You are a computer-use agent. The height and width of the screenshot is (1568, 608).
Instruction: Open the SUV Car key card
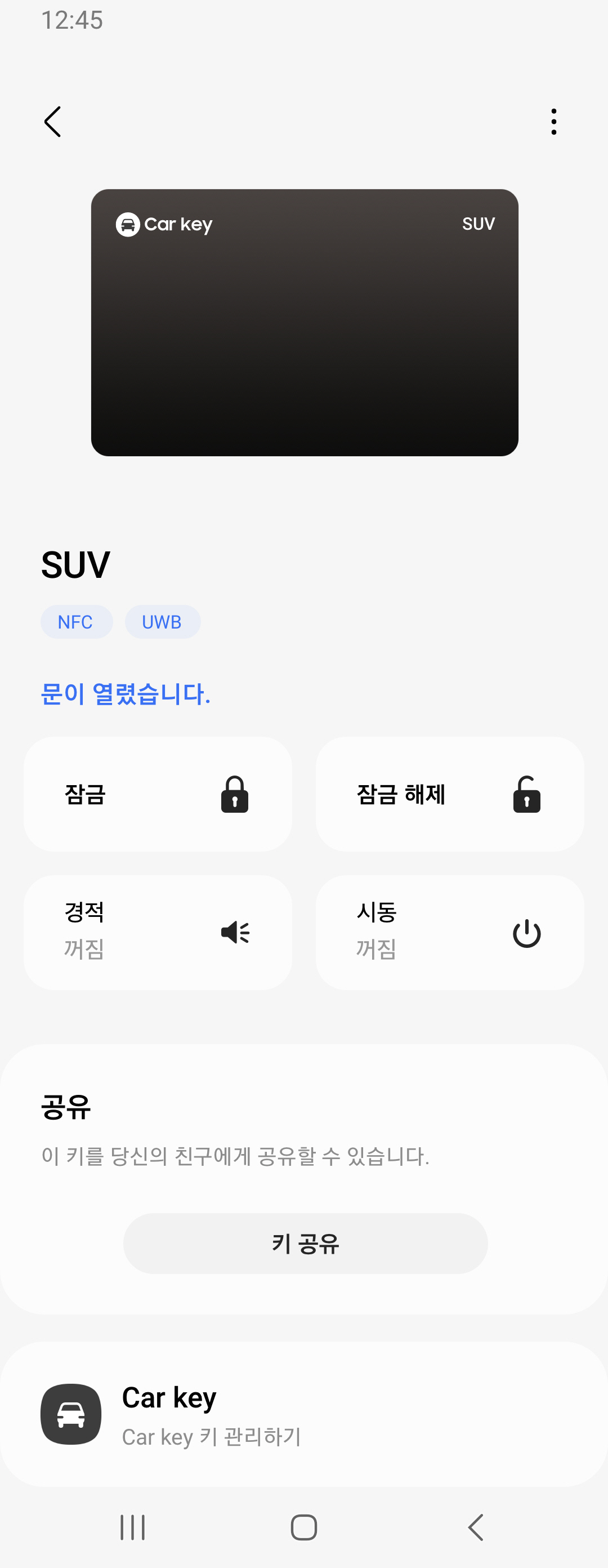(305, 322)
